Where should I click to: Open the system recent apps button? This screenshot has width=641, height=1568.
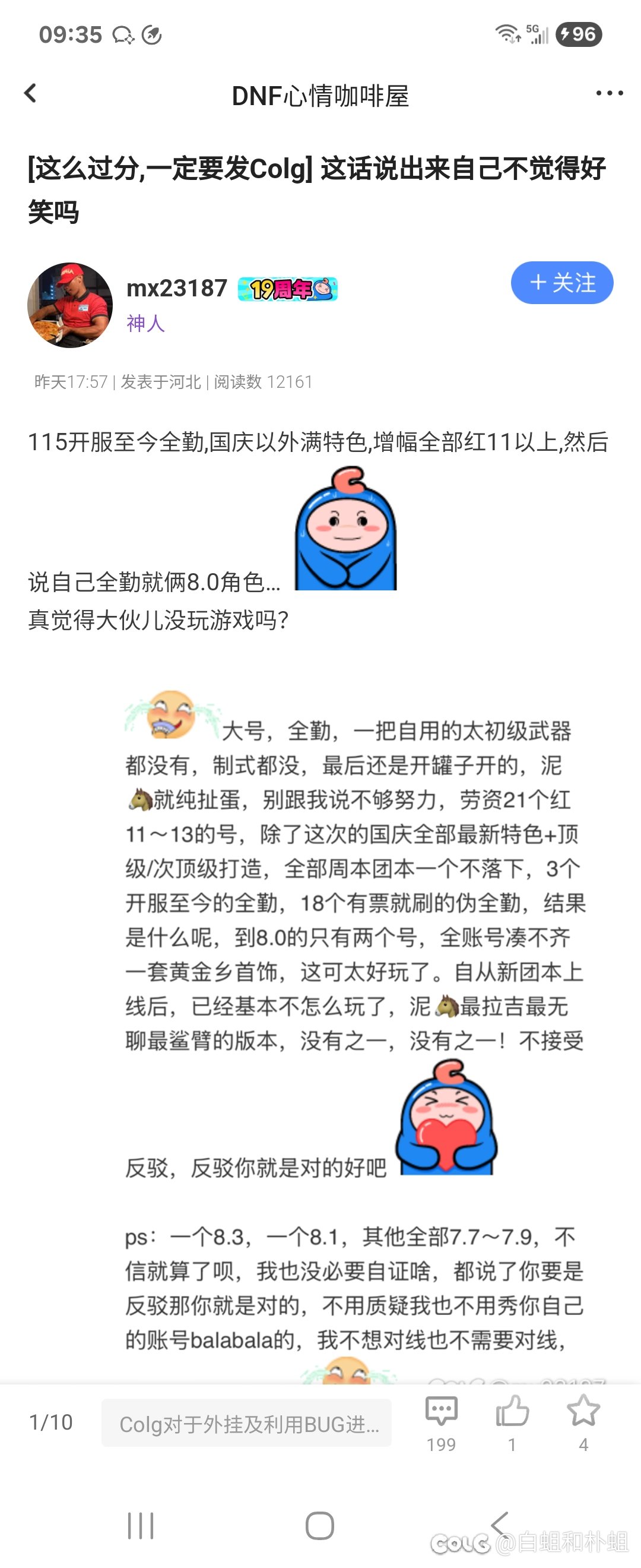(141, 1526)
